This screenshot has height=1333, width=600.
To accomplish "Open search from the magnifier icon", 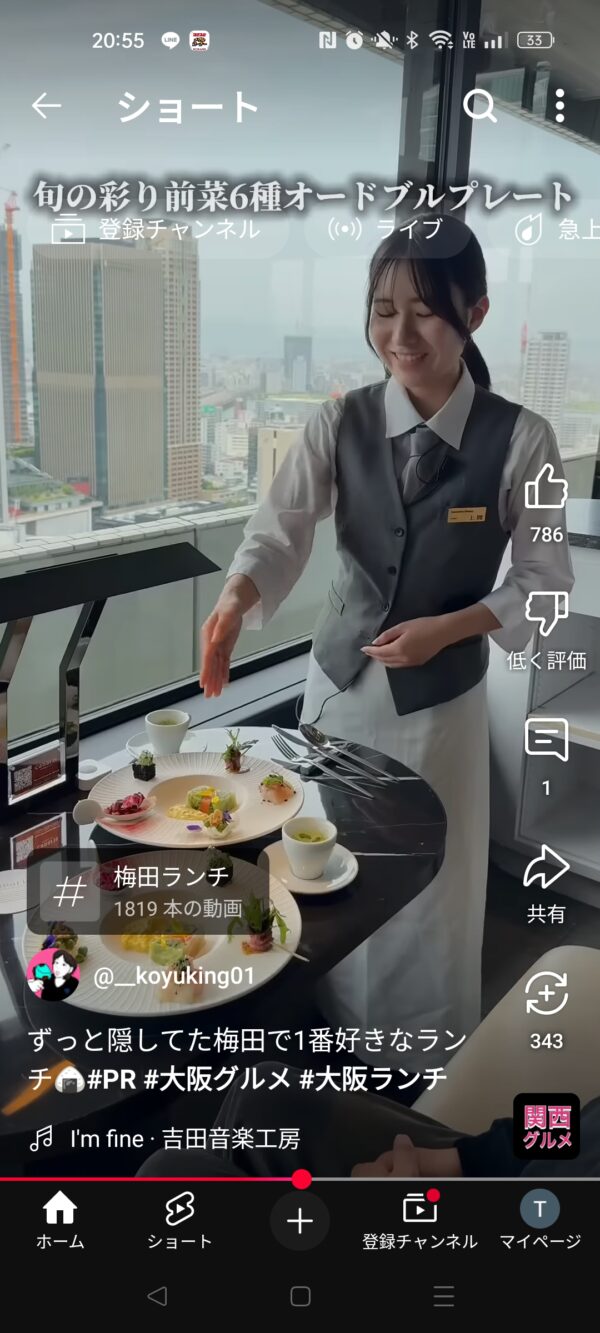I will [480, 106].
